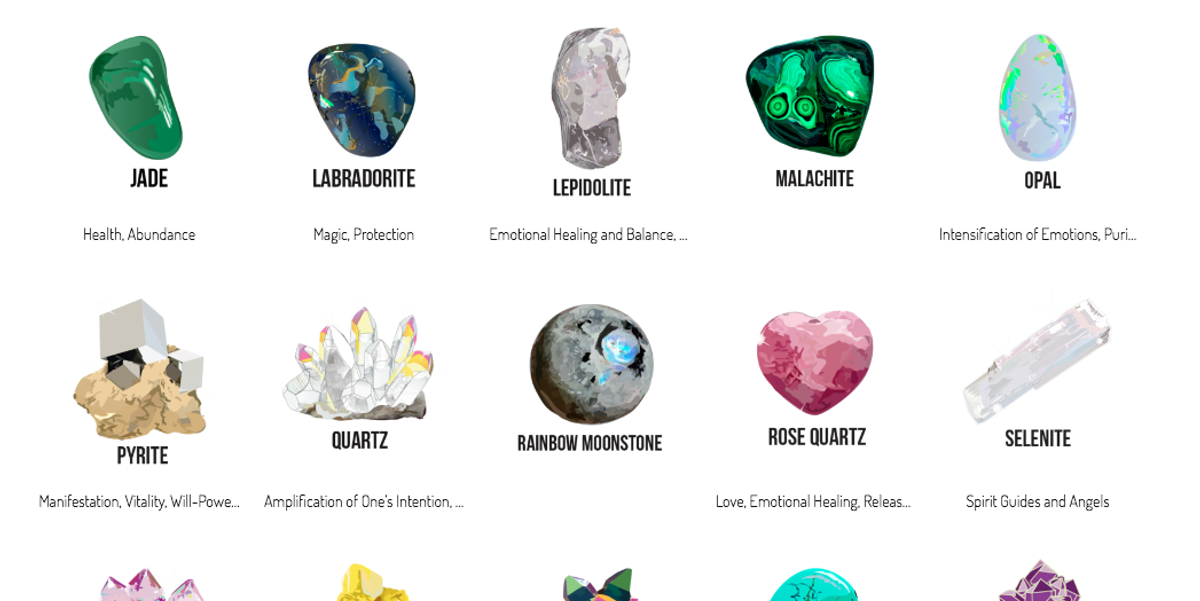View the Quartz cluster item

[360, 365]
